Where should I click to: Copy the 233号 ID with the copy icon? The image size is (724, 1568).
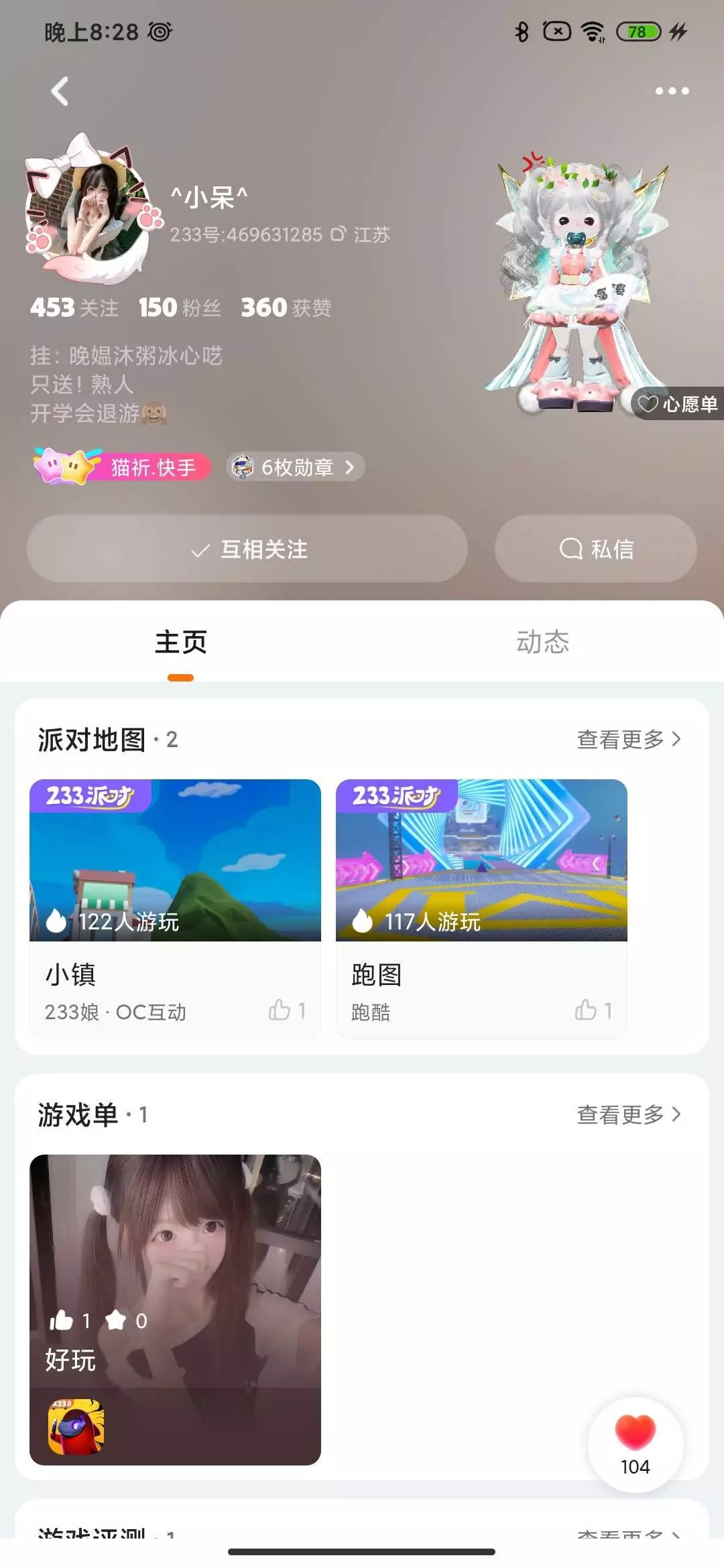click(339, 234)
